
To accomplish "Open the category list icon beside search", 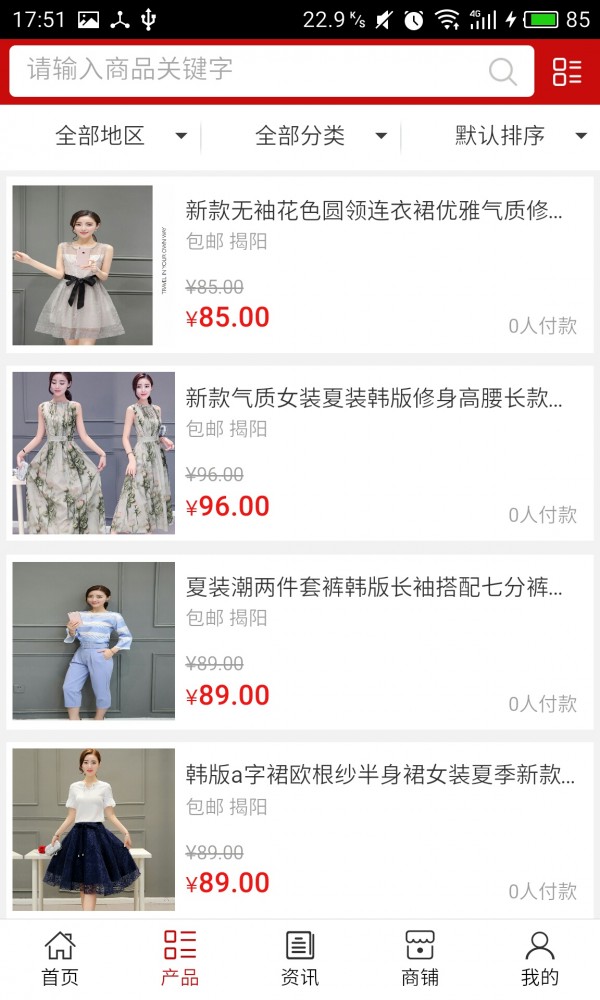I will 567,71.
